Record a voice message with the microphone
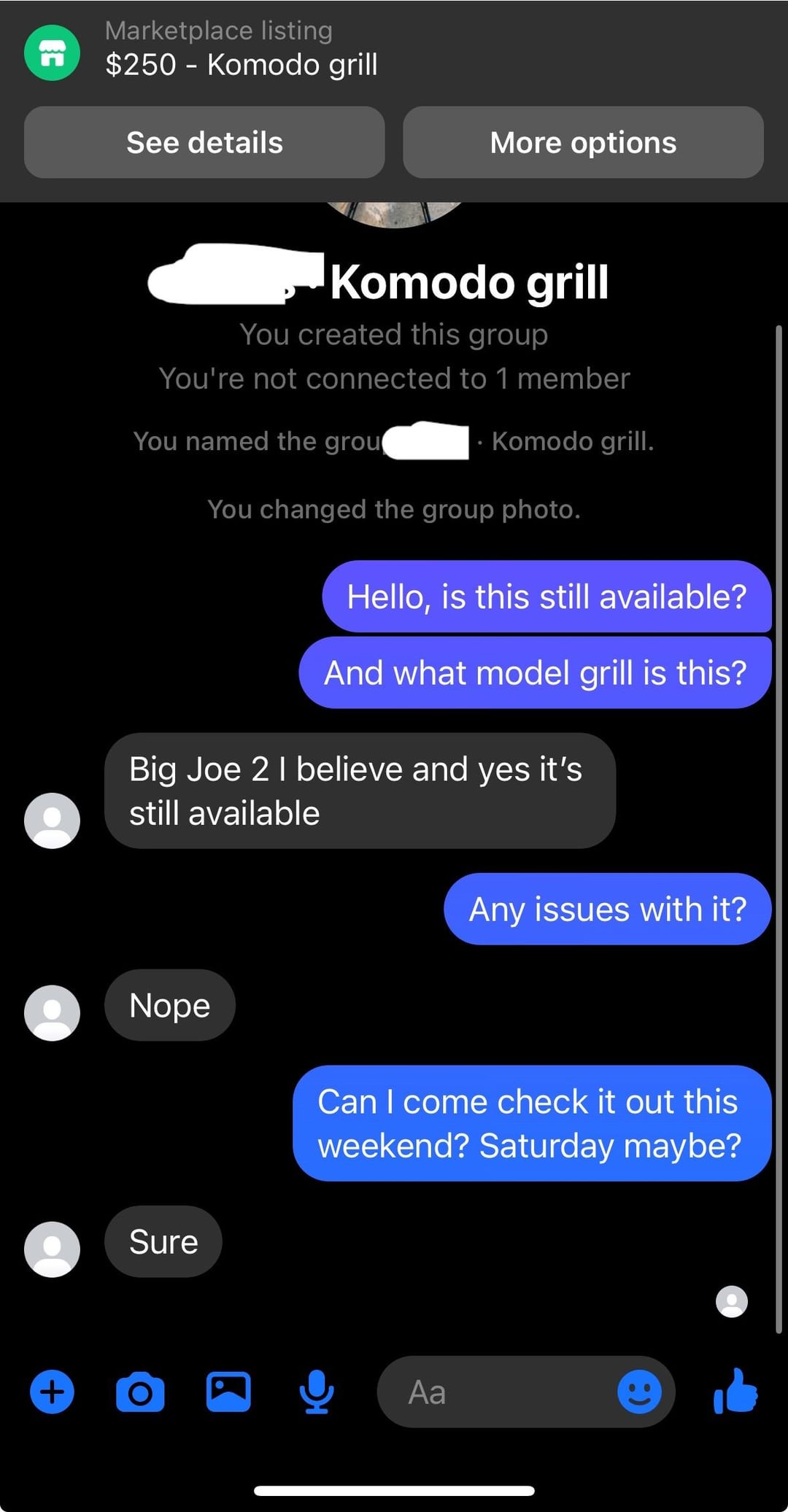The height and width of the screenshot is (1512, 788). [317, 1392]
